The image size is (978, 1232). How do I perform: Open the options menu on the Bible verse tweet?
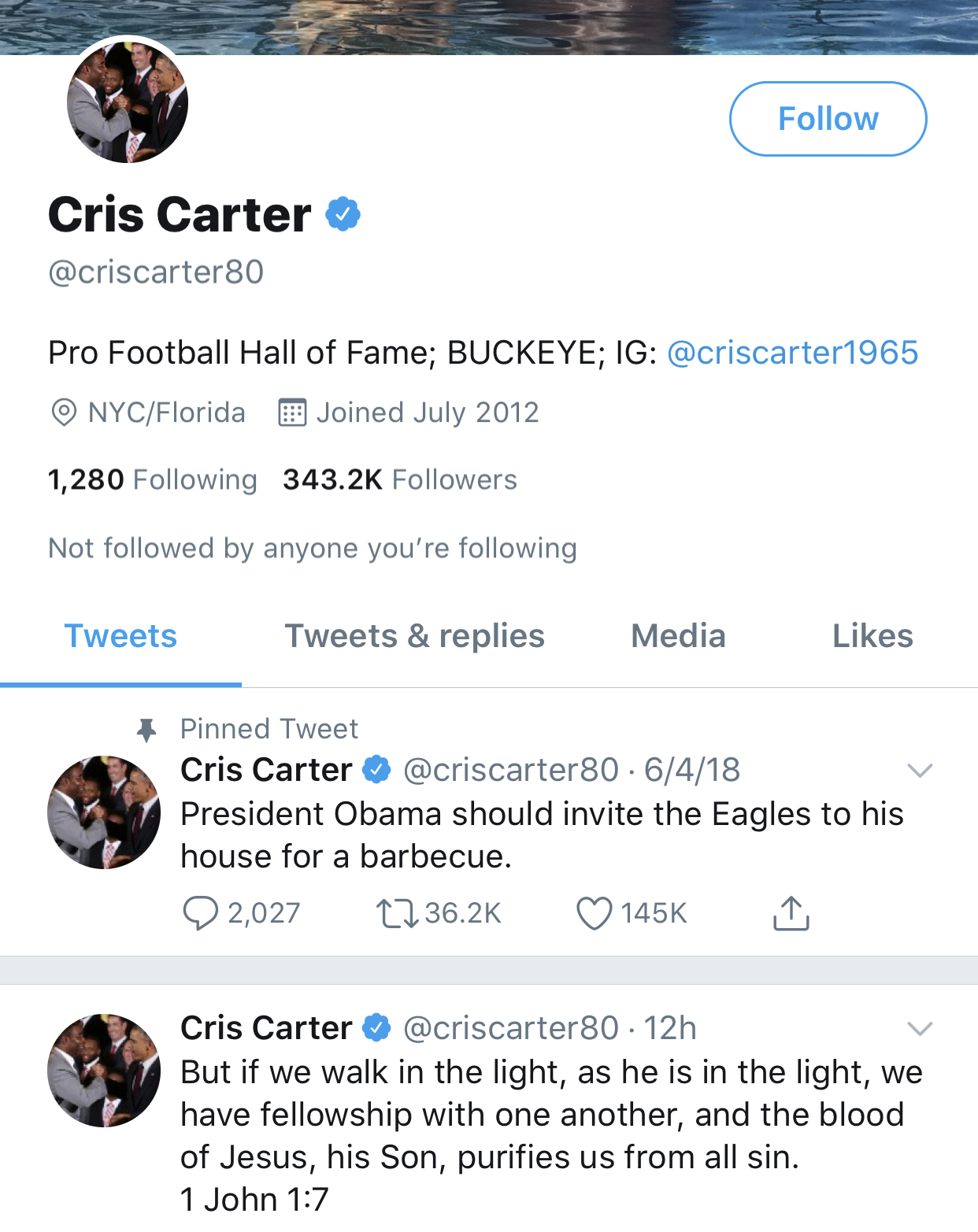click(x=920, y=1027)
